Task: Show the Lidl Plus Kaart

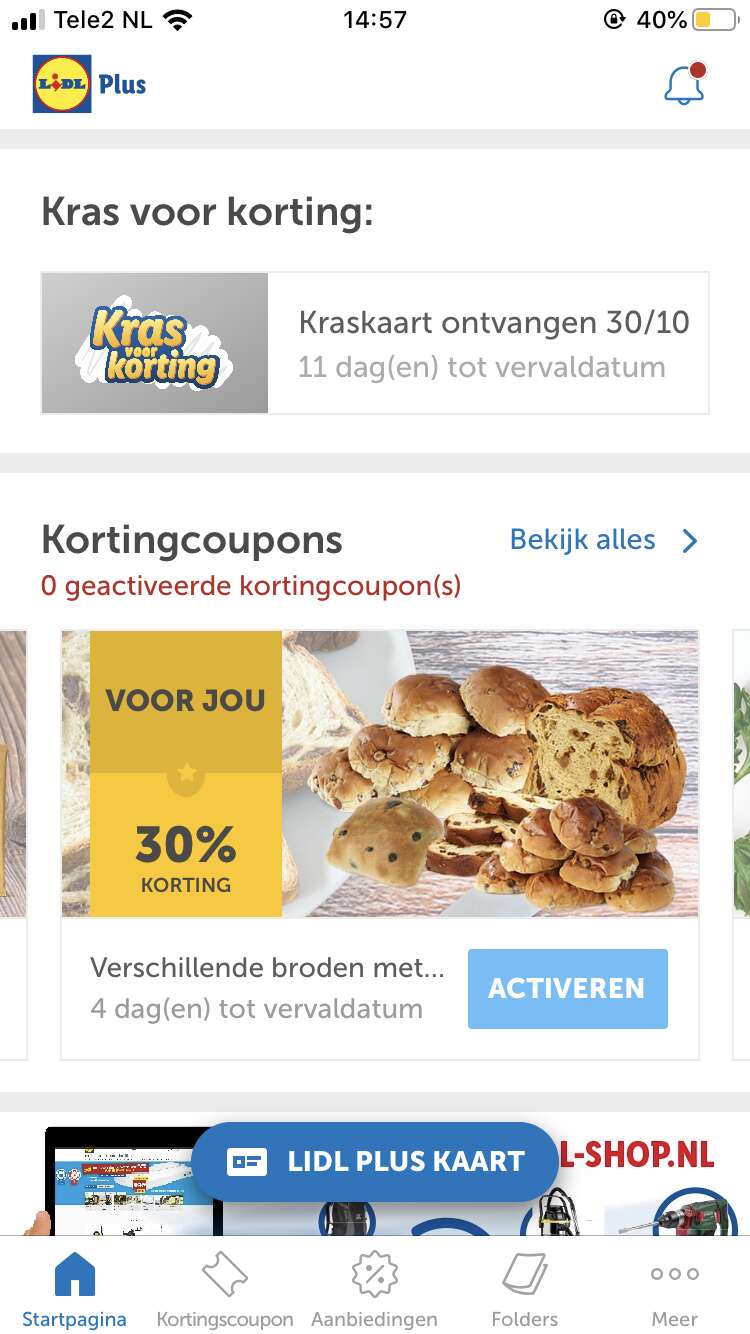Action: point(375,1161)
